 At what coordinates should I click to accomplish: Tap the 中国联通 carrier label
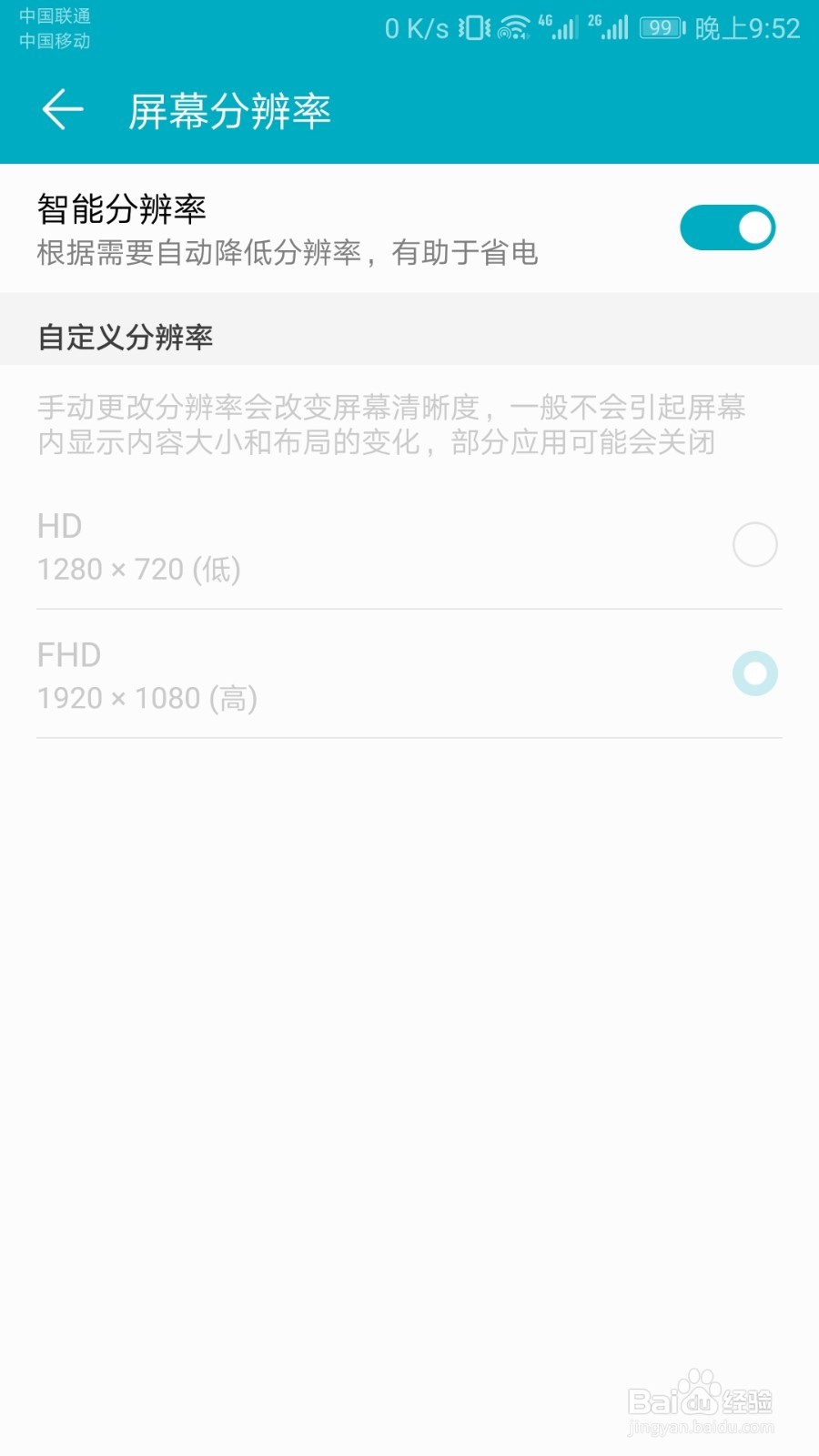[x=56, y=15]
